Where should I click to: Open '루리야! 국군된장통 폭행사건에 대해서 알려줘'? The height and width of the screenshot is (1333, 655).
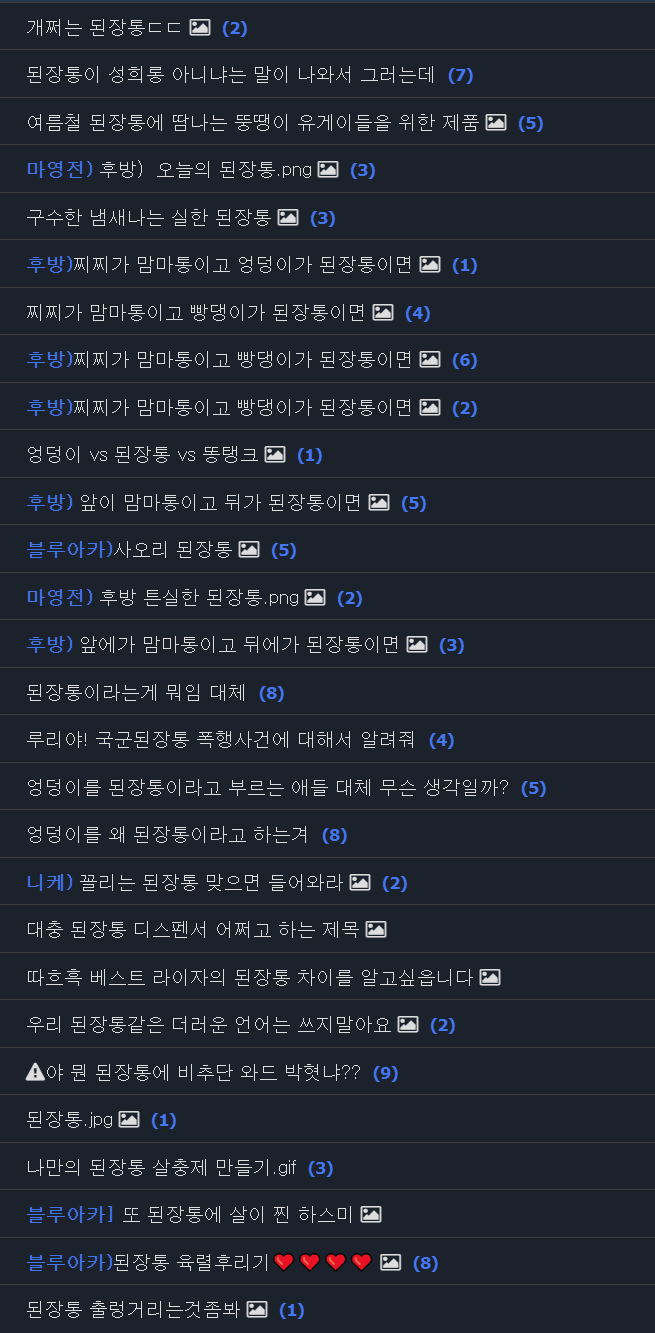[x=221, y=740]
